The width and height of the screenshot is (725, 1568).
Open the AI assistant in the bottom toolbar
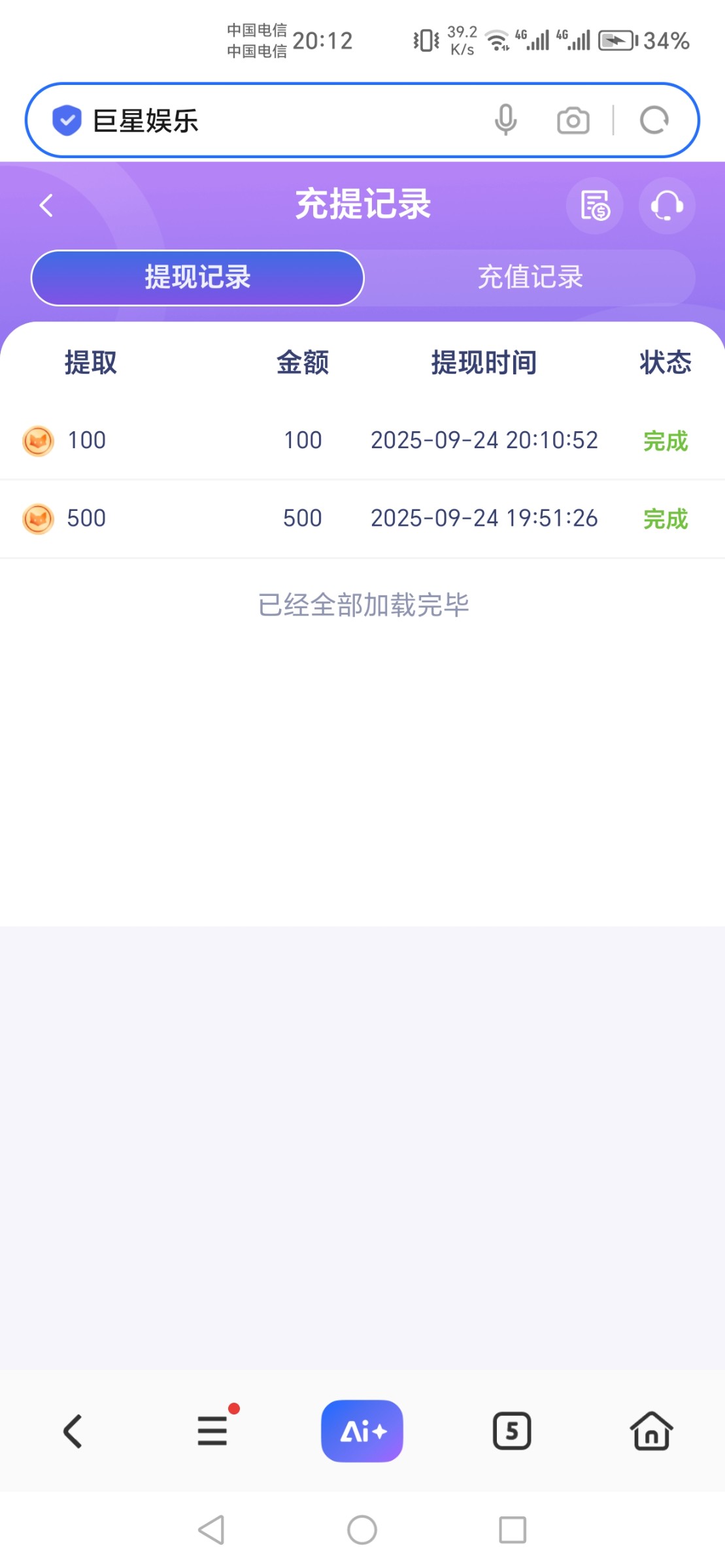[362, 1430]
